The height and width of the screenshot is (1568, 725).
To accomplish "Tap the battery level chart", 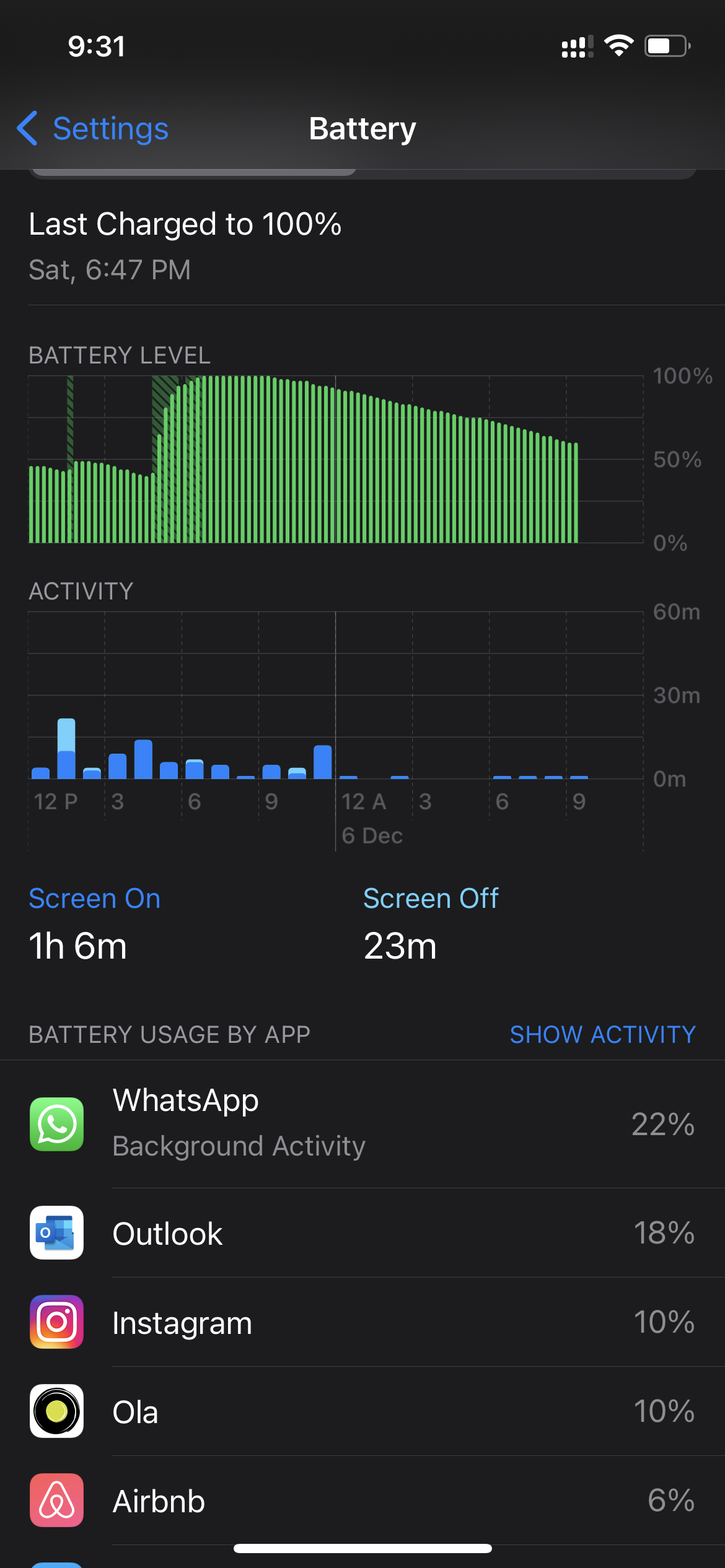I will pyautogui.click(x=335, y=460).
